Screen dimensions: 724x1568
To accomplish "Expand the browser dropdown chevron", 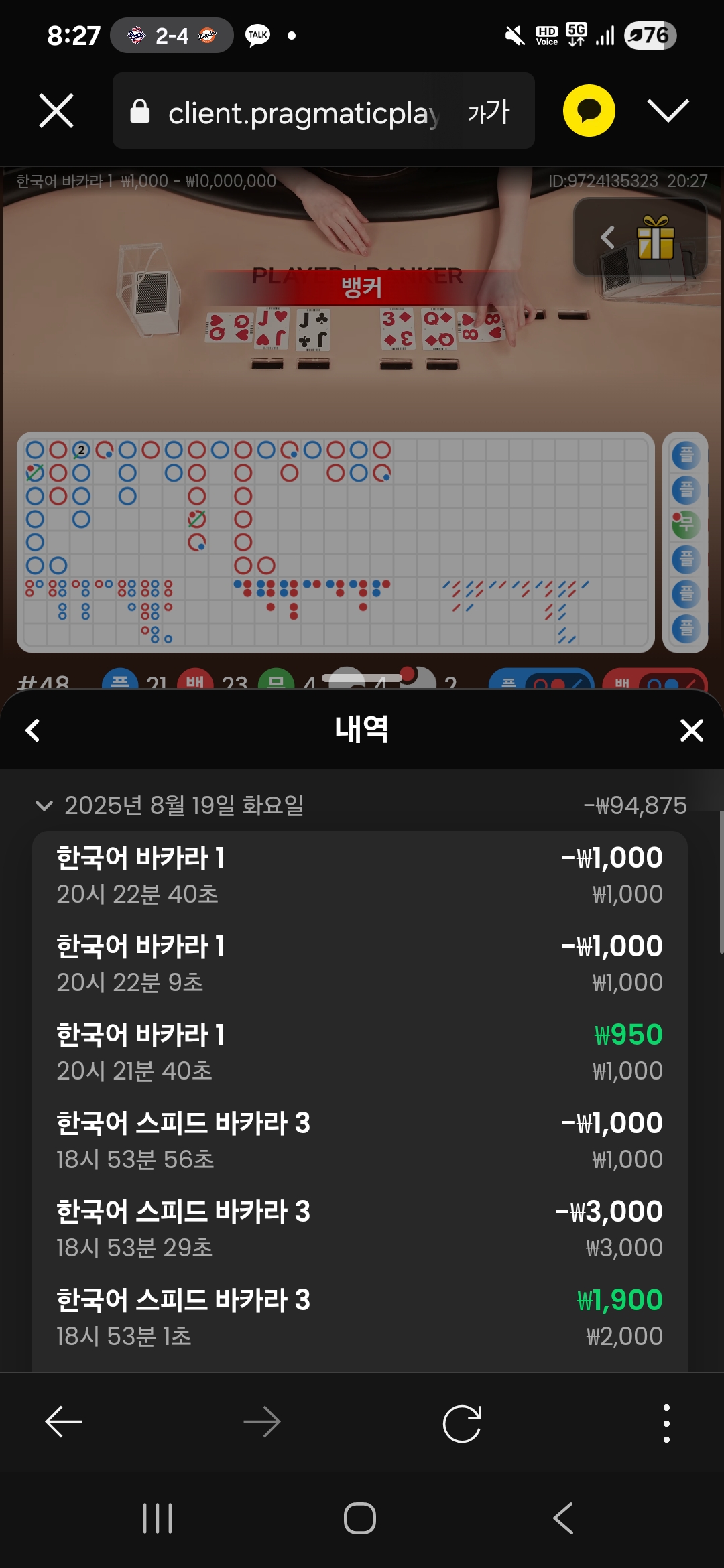I will click(x=668, y=111).
